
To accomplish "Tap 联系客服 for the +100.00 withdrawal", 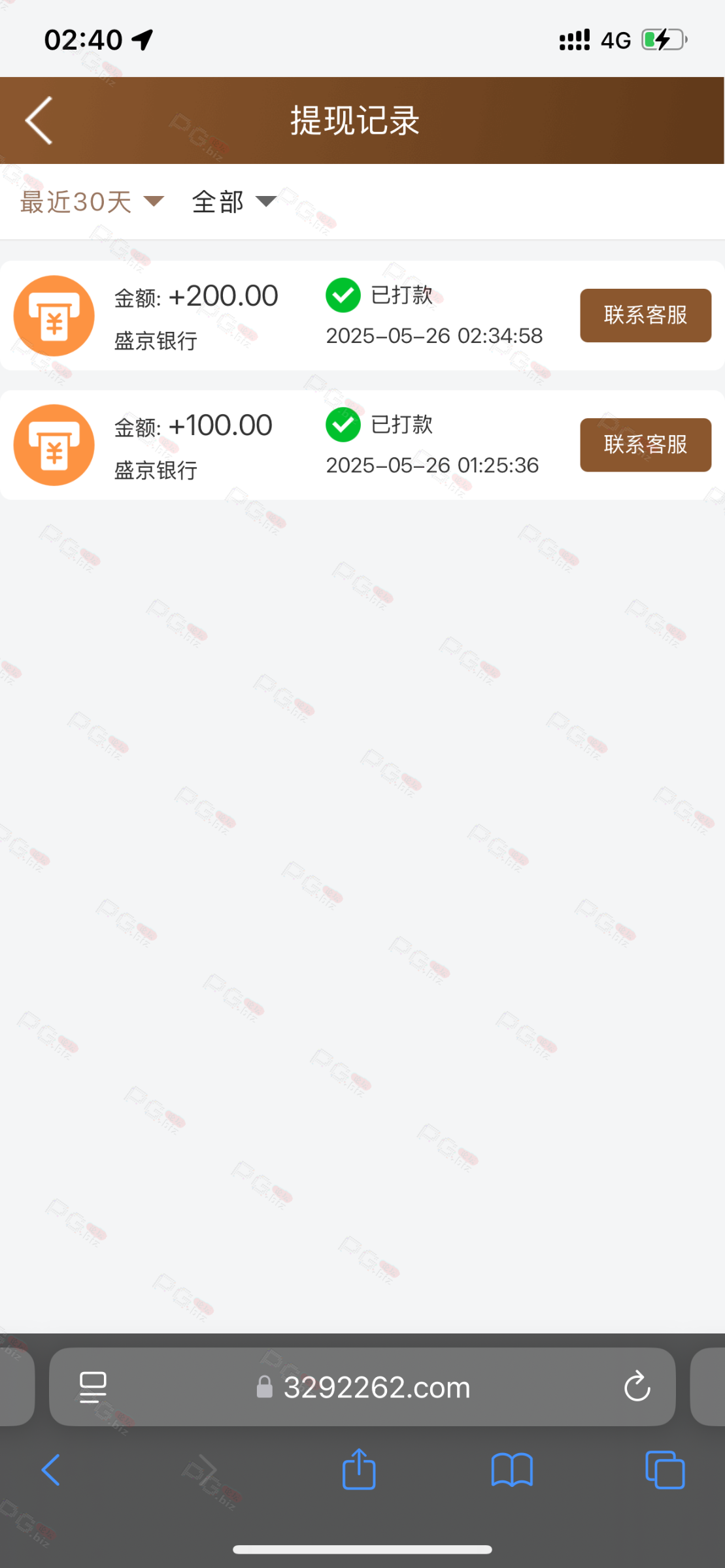I will (645, 444).
